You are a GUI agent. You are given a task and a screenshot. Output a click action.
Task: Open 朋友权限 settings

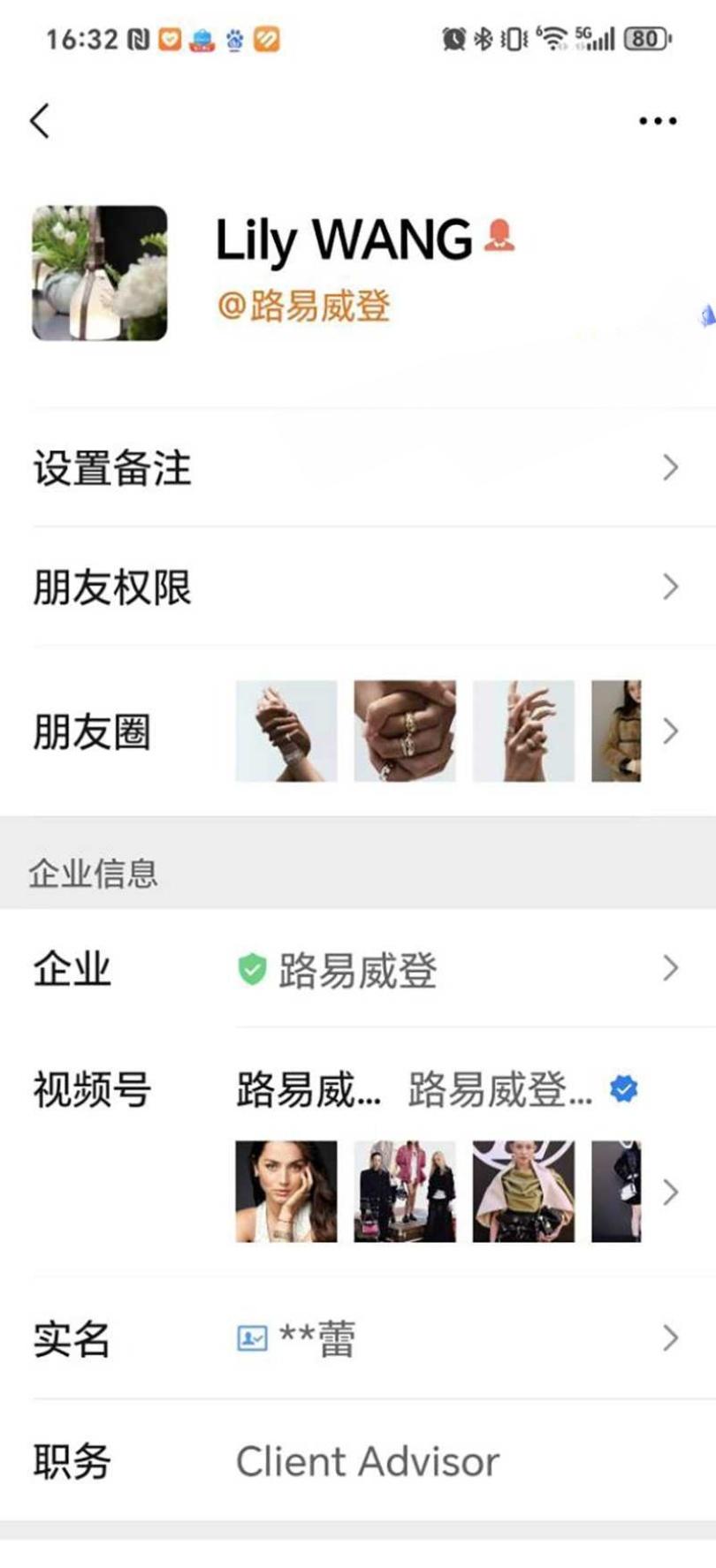click(x=357, y=587)
